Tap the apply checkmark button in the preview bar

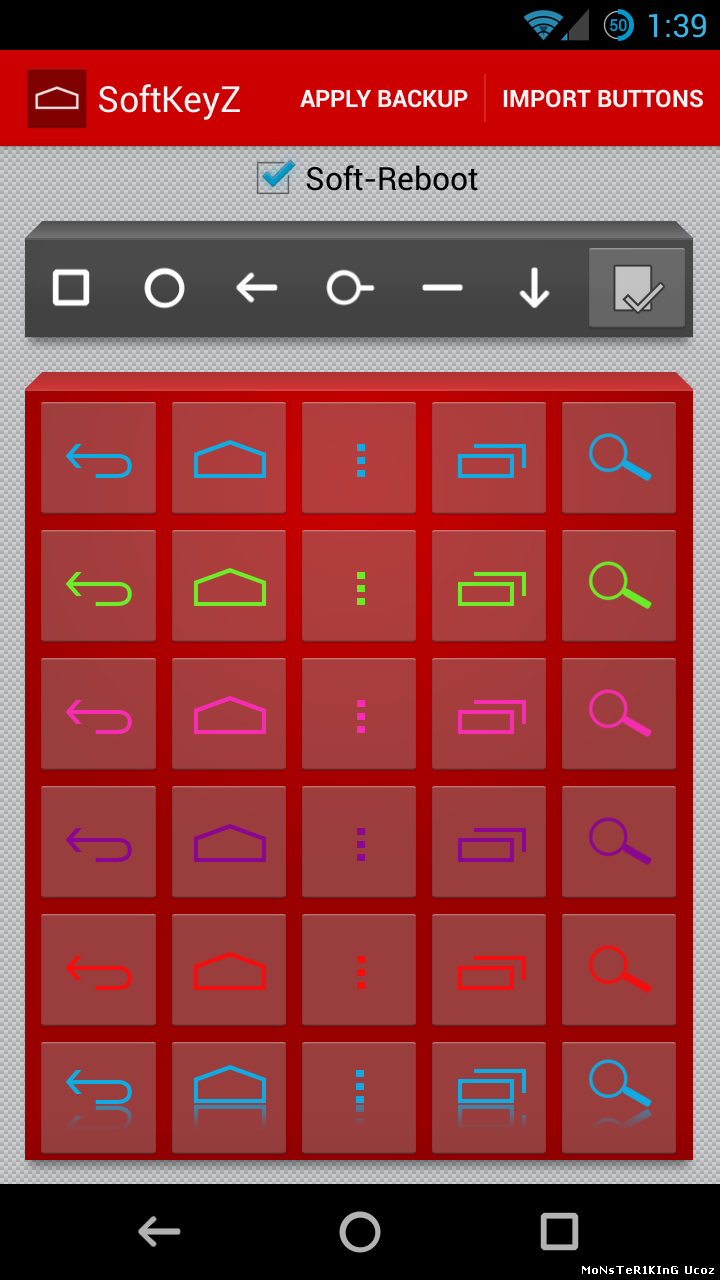(x=636, y=288)
